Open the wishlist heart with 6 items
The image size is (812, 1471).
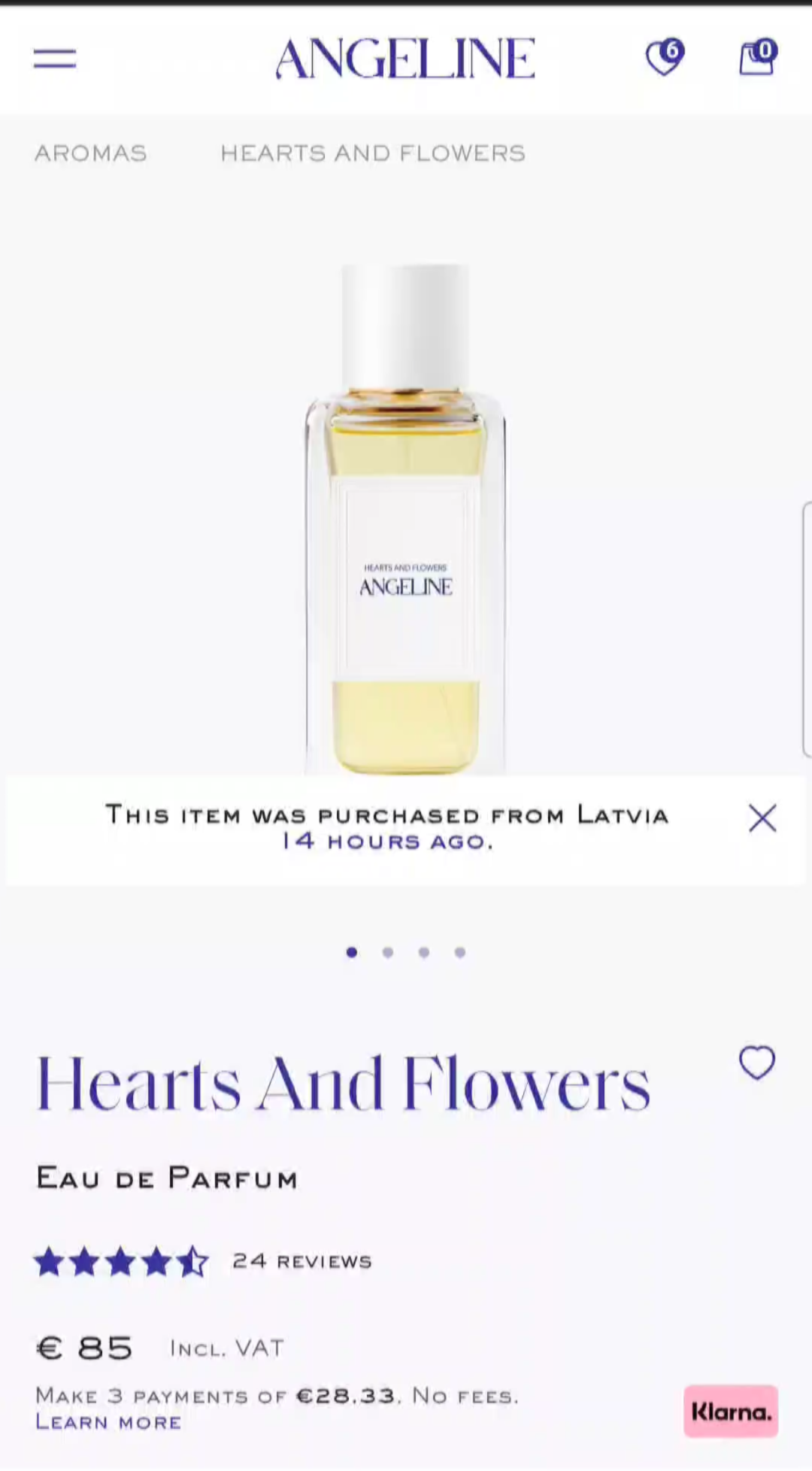tap(665, 58)
